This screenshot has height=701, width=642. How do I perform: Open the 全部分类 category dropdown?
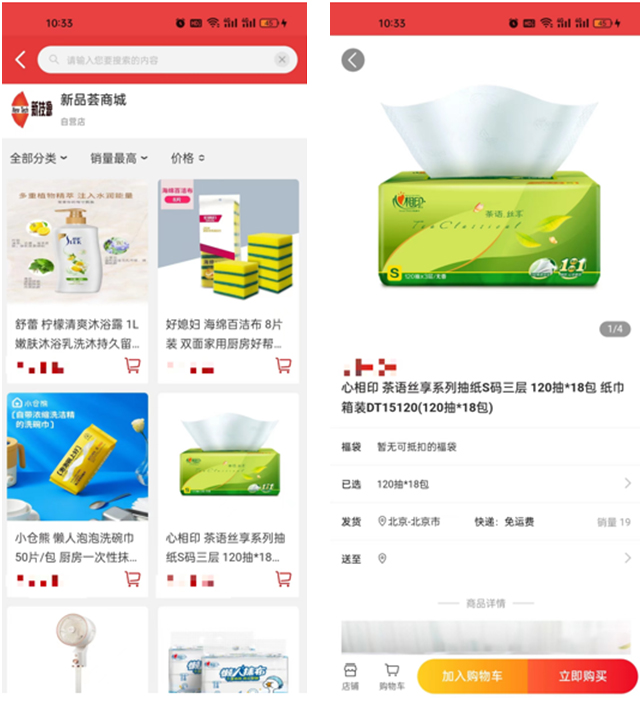pyautogui.click(x=38, y=158)
